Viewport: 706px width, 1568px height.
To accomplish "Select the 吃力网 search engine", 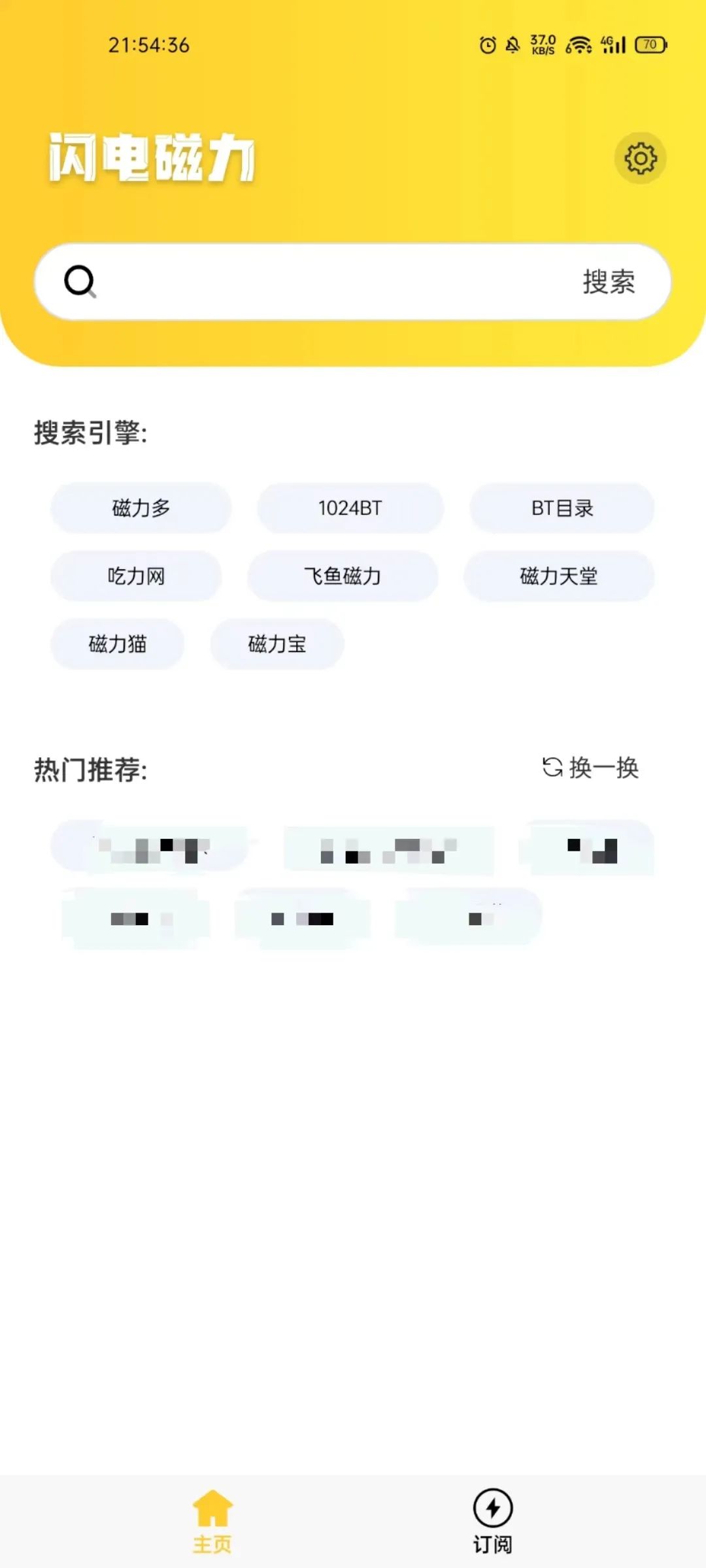I will tap(136, 576).
